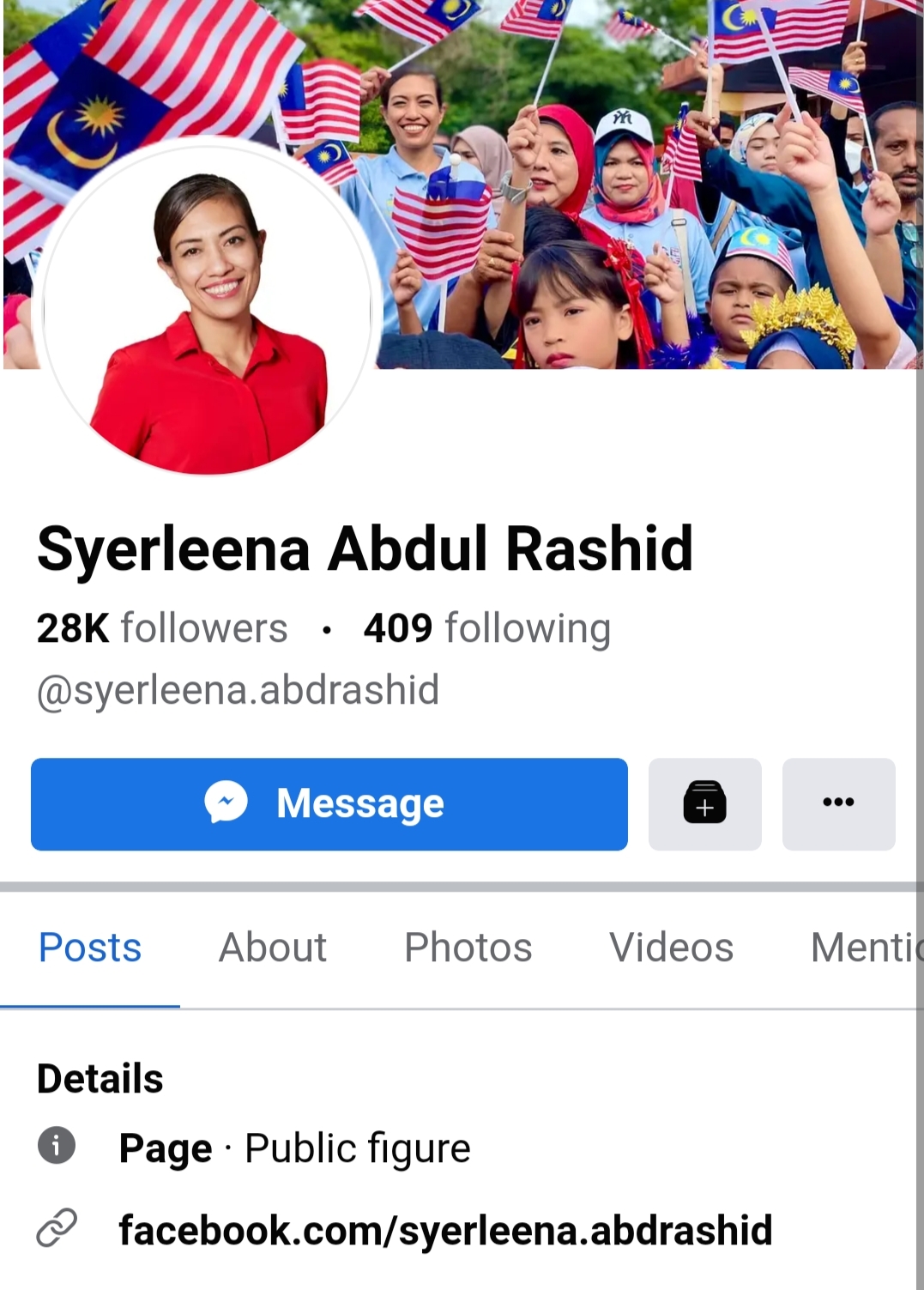This screenshot has height=1290, width=924.
Task: Tap the follow page icon button
Action: tap(704, 804)
